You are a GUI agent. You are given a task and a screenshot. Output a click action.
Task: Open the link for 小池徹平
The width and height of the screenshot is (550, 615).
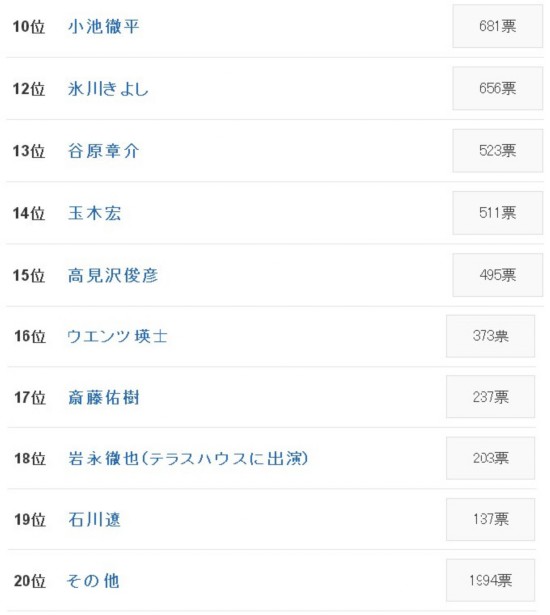coord(104,27)
